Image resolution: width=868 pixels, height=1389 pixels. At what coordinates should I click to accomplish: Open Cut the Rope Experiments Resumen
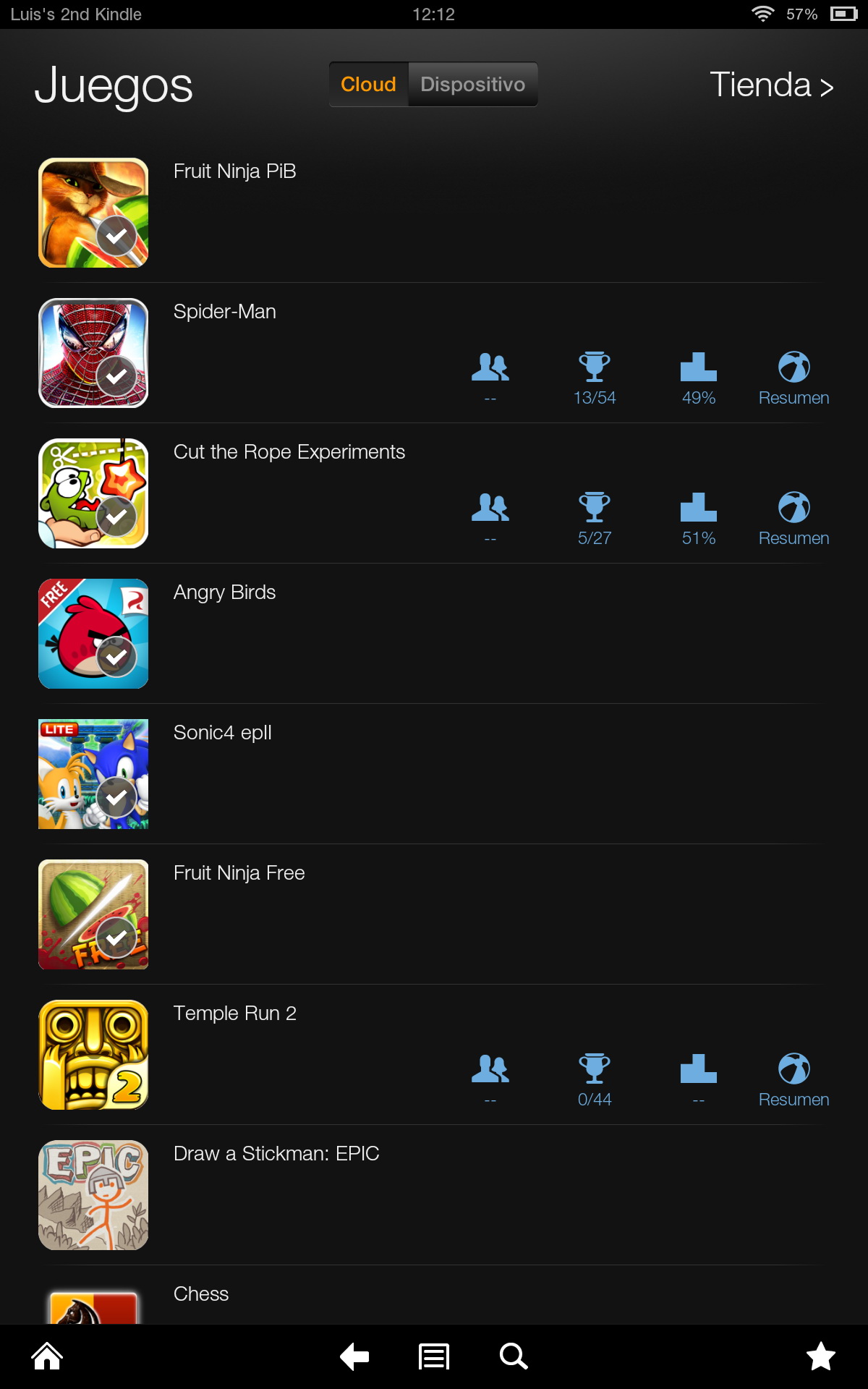793,518
